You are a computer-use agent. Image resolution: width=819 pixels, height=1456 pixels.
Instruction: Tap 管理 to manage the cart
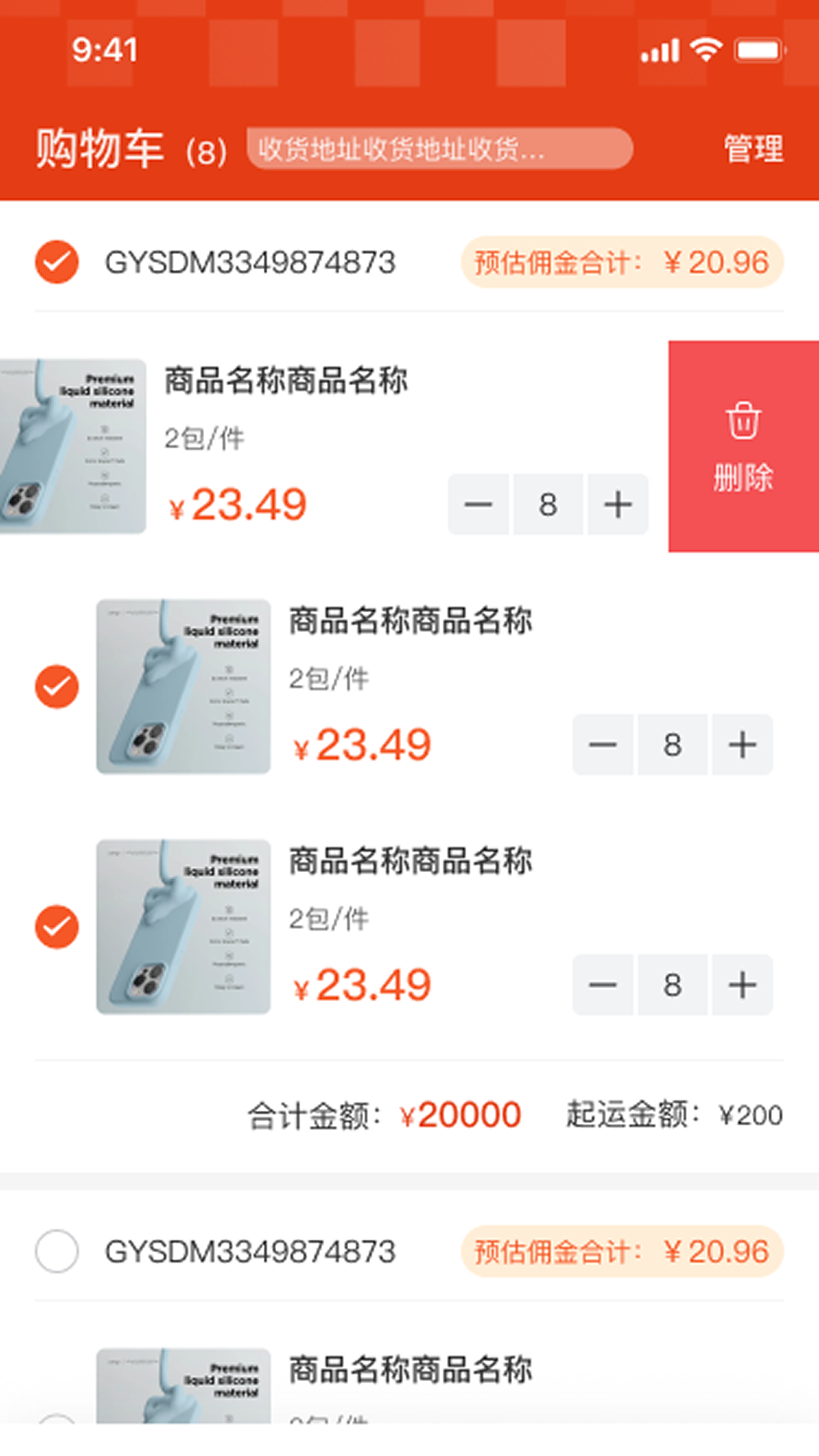click(752, 148)
